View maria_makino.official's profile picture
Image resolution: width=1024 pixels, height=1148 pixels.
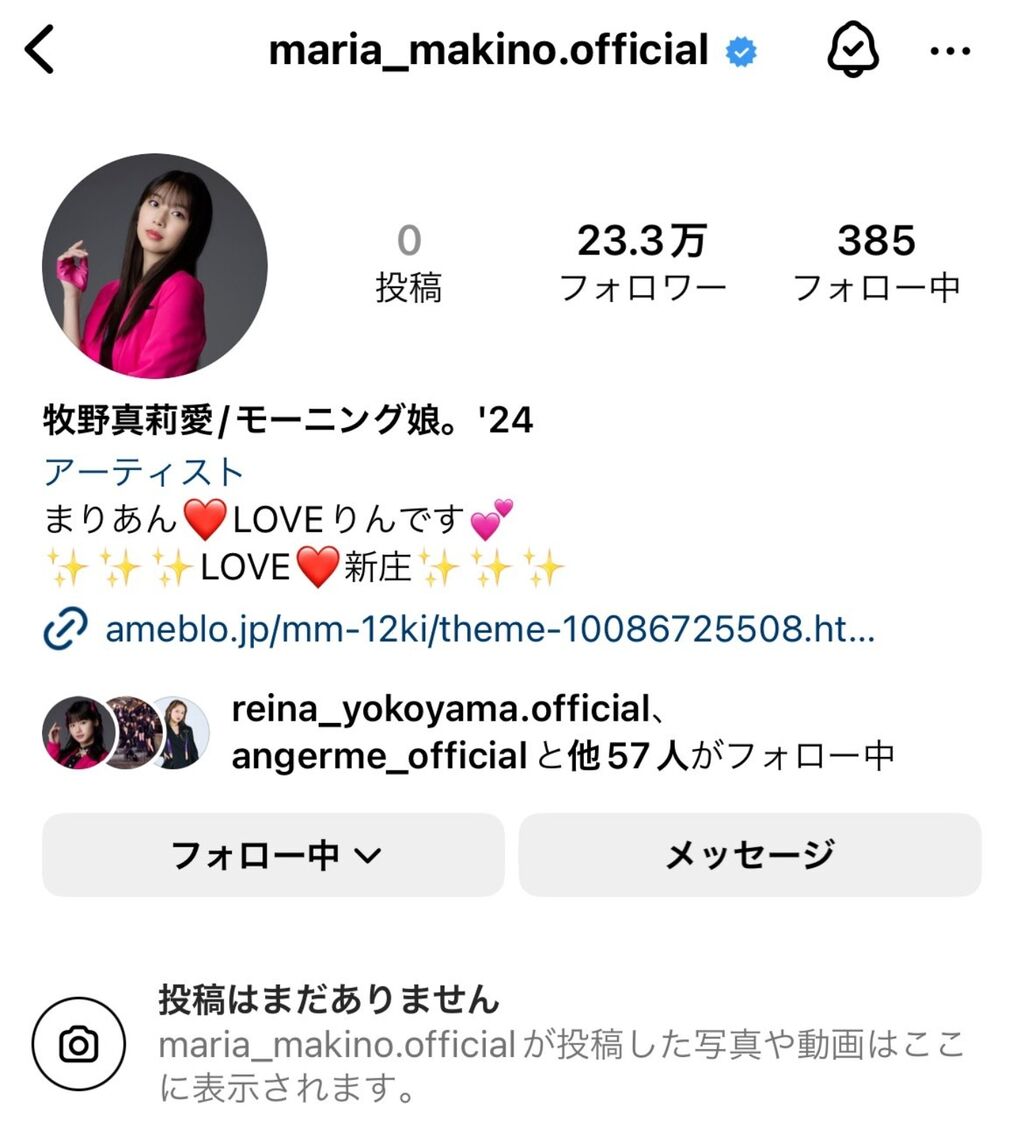[x=154, y=266]
